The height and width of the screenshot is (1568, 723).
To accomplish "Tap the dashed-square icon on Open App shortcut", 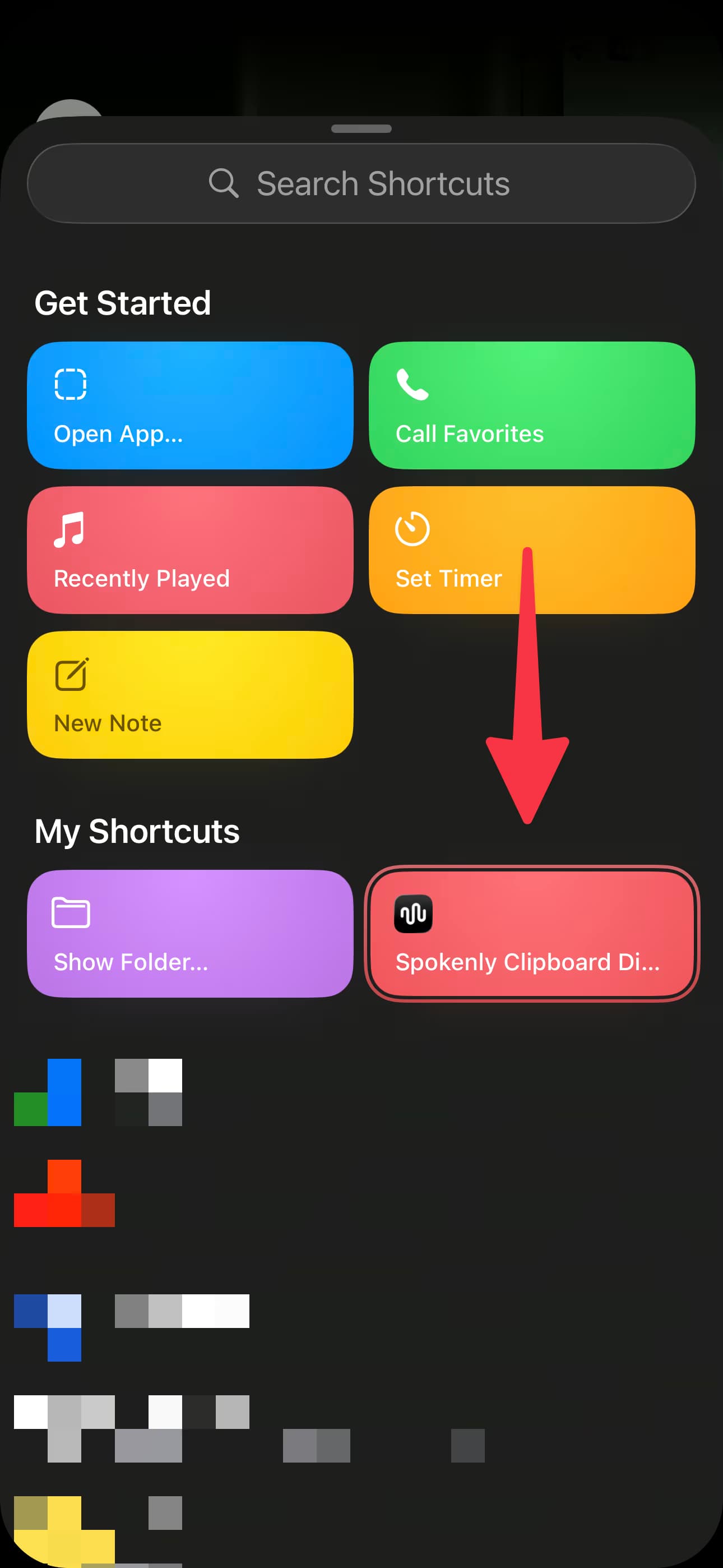I will click(x=69, y=384).
